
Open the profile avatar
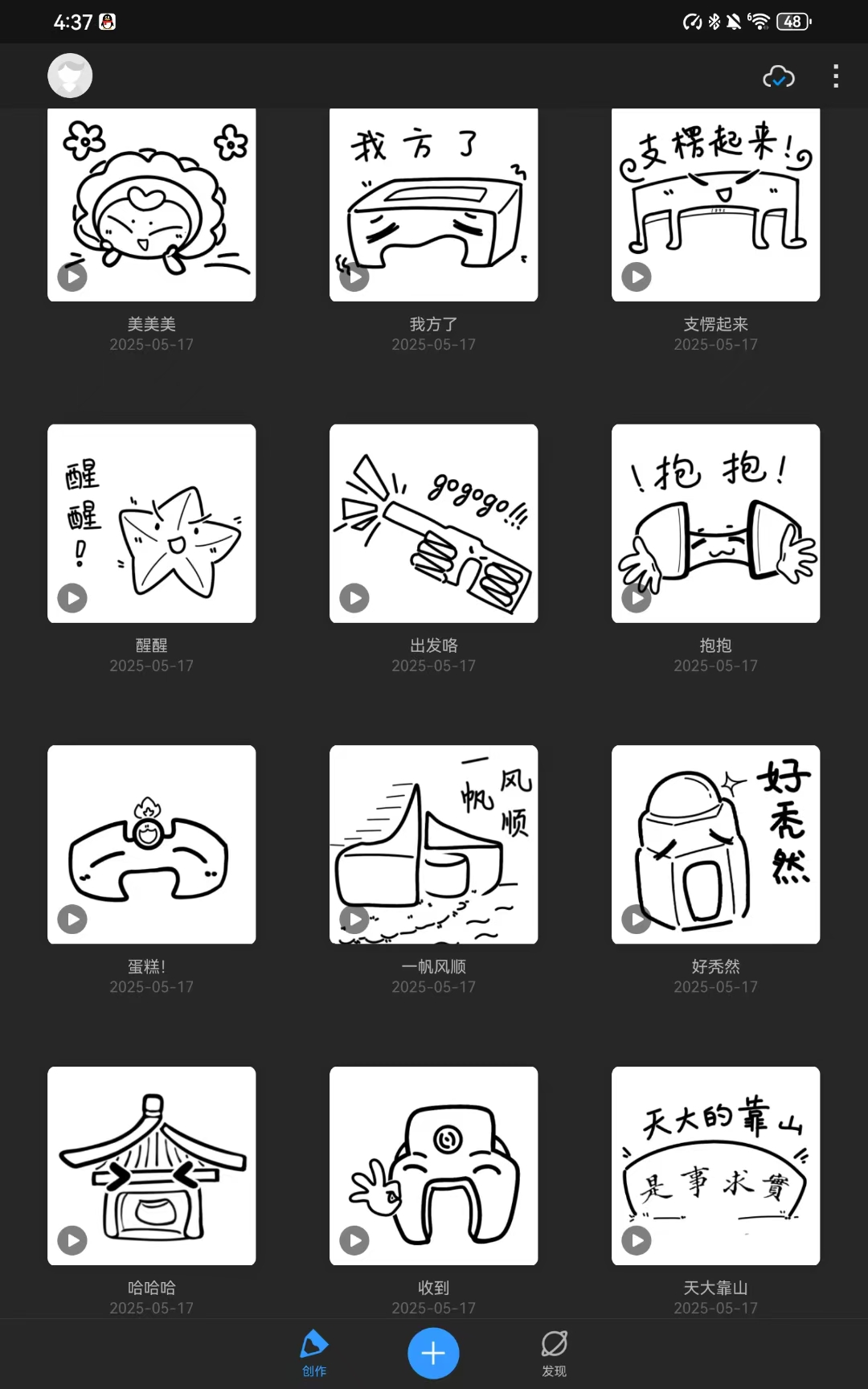pos(70,76)
